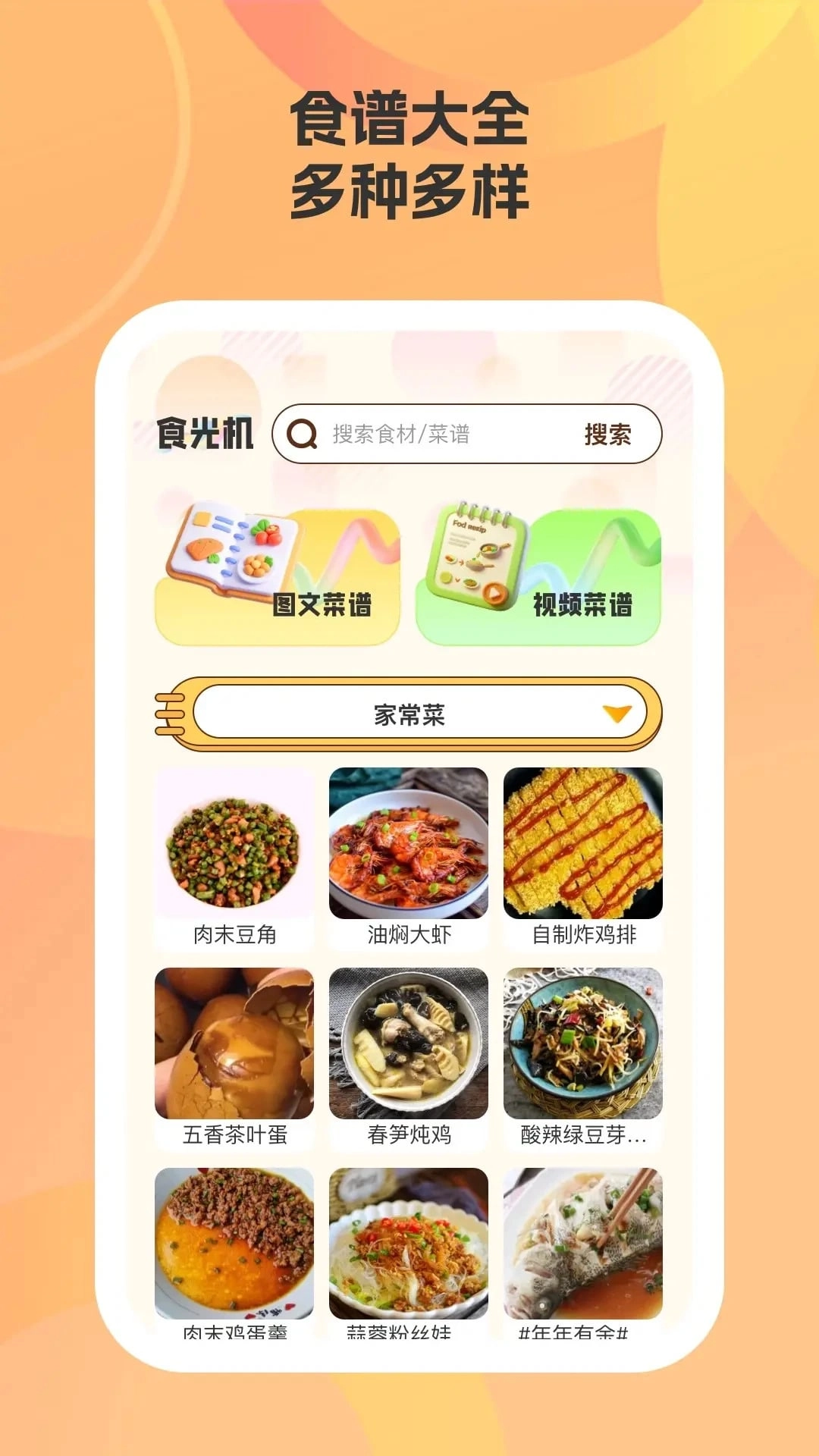Click the magnifier search icon
The height and width of the screenshot is (1456, 819).
click(303, 434)
